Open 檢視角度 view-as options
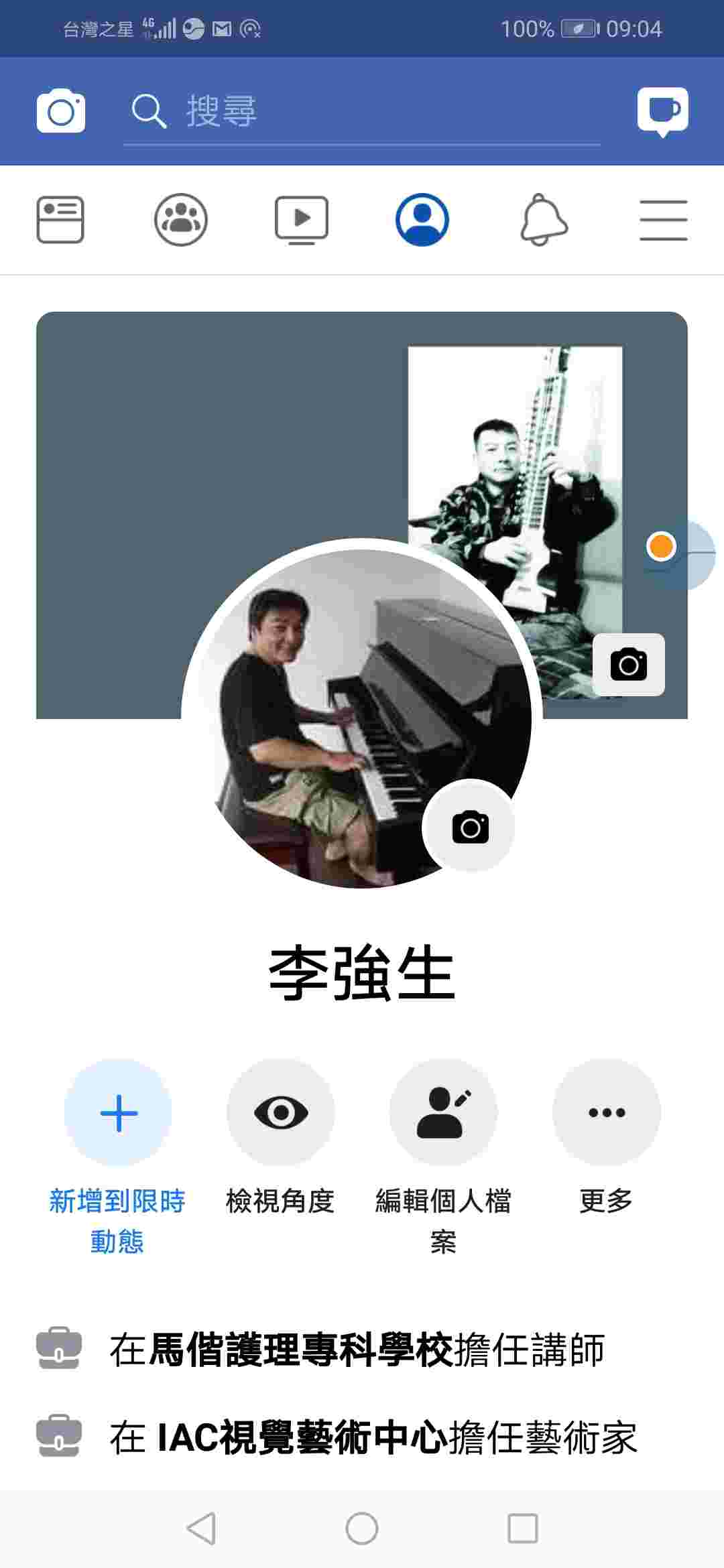 281,1112
